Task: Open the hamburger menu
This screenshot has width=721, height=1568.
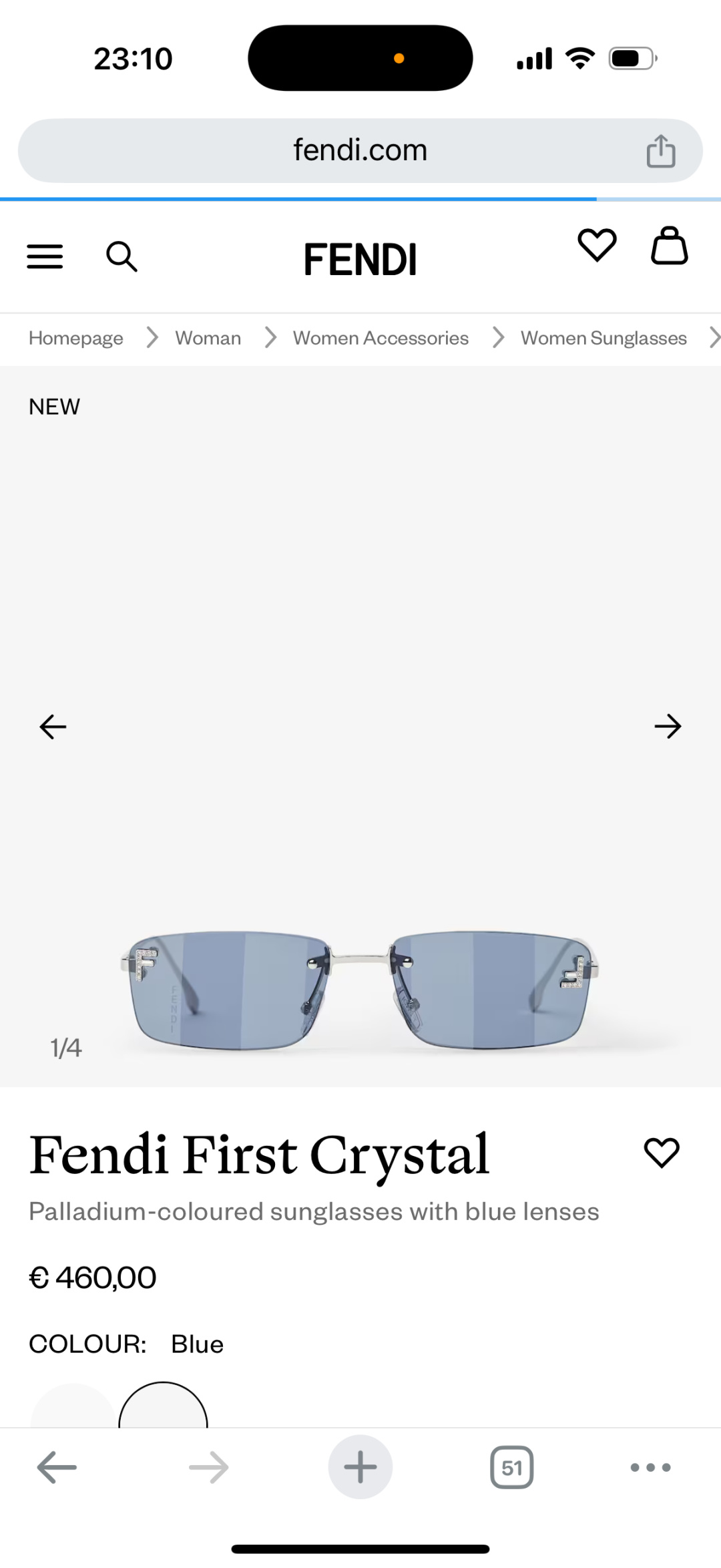Action: click(x=45, y=256)
